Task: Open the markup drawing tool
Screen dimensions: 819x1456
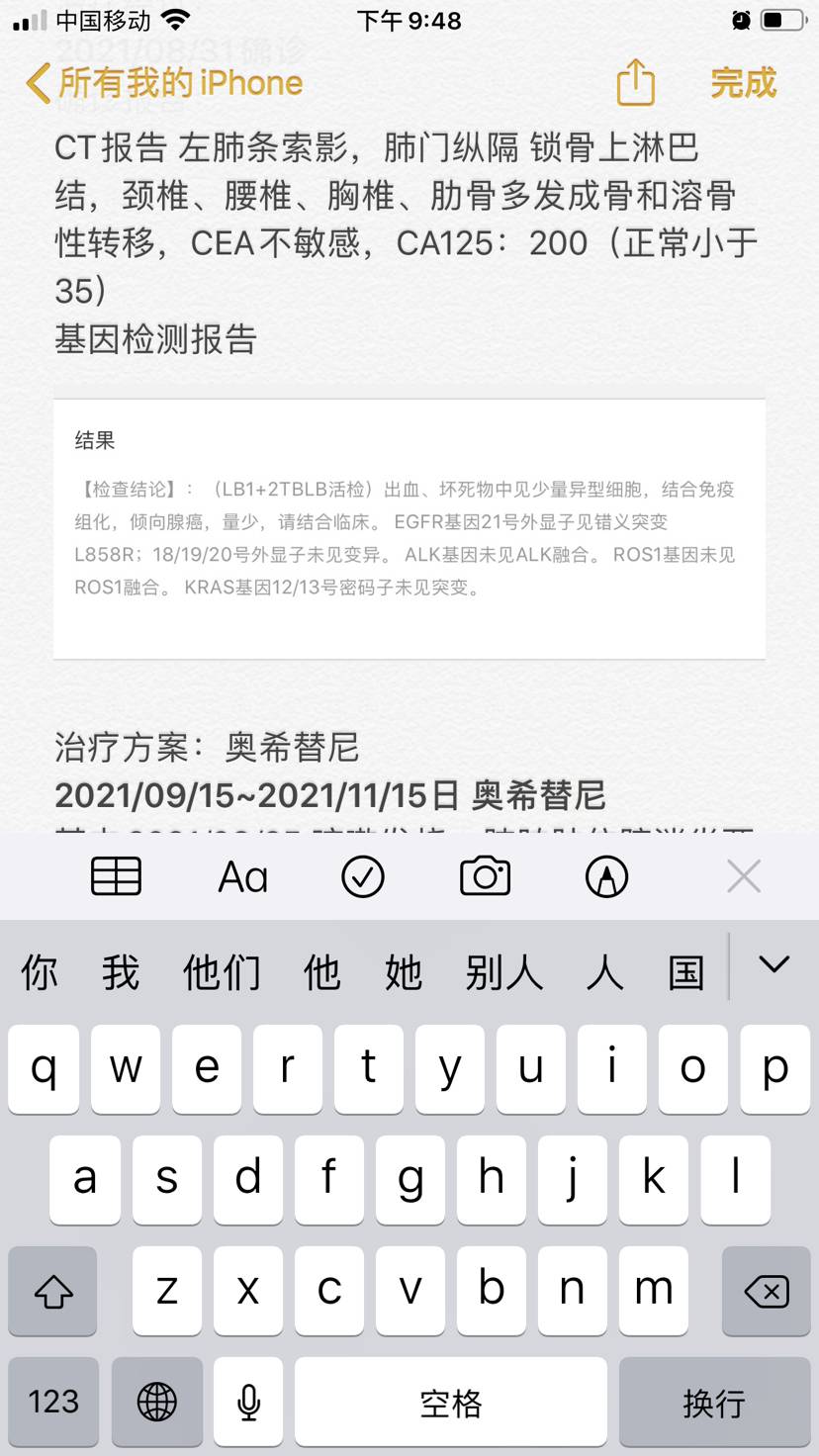Action: 606,876
